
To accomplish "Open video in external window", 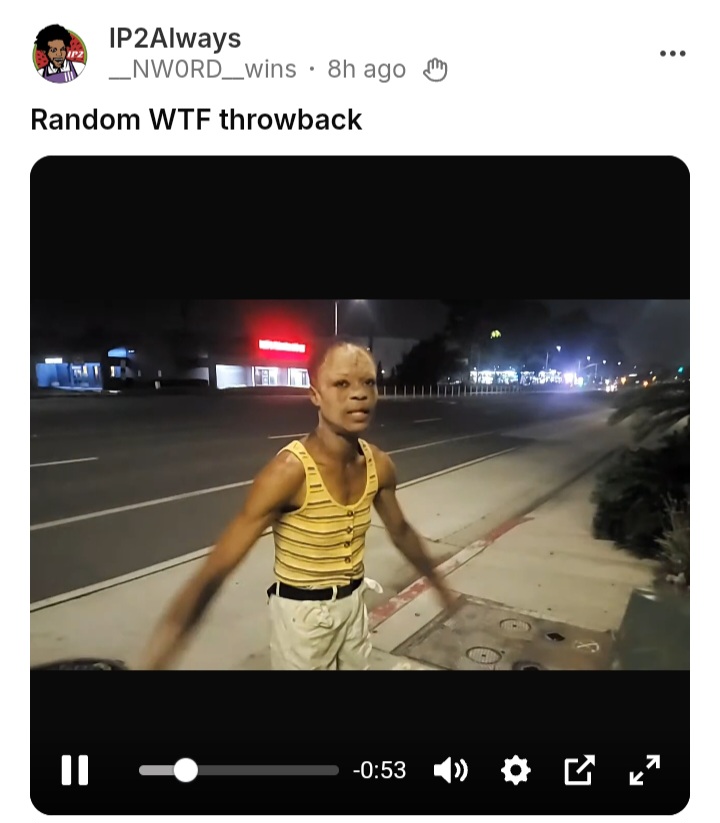I will [579, 770].
